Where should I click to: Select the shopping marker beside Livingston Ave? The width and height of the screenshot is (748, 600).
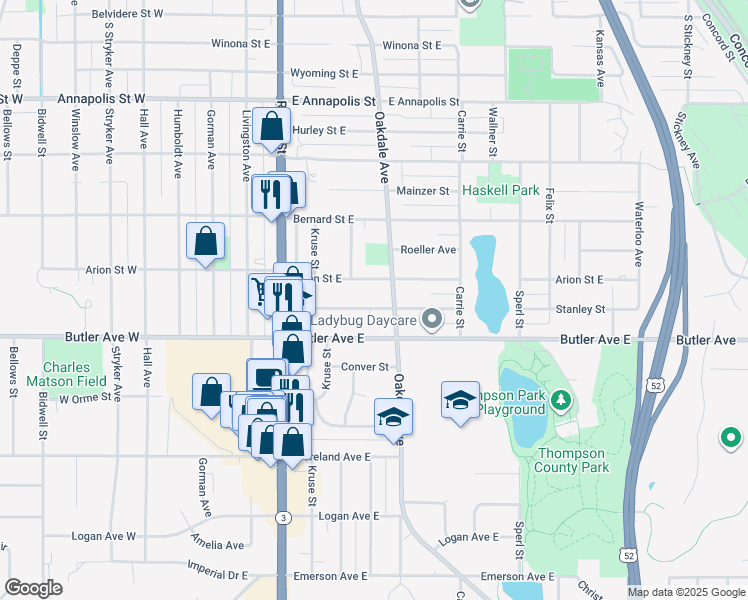205,241
